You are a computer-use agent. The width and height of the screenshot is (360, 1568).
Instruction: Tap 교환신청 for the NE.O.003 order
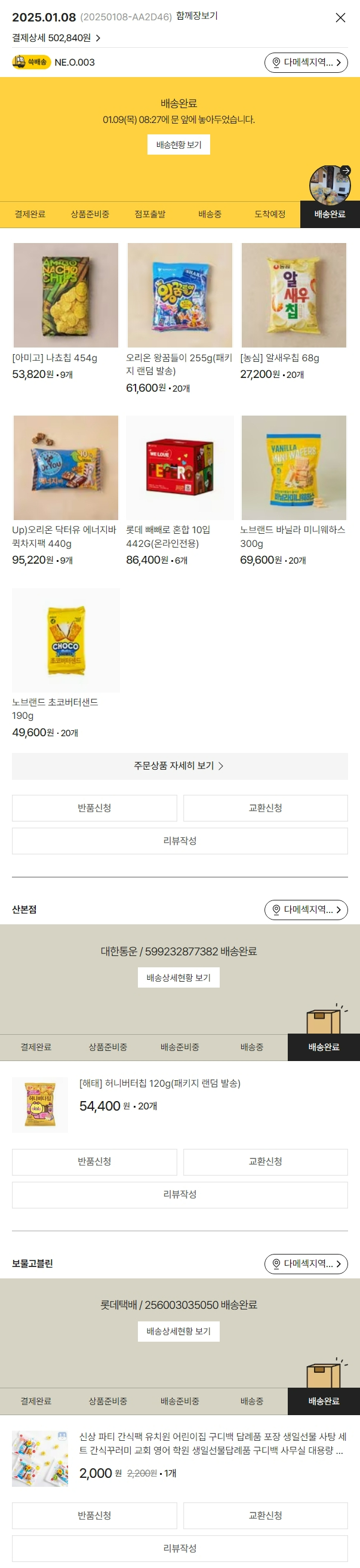[x=265, y=808]
